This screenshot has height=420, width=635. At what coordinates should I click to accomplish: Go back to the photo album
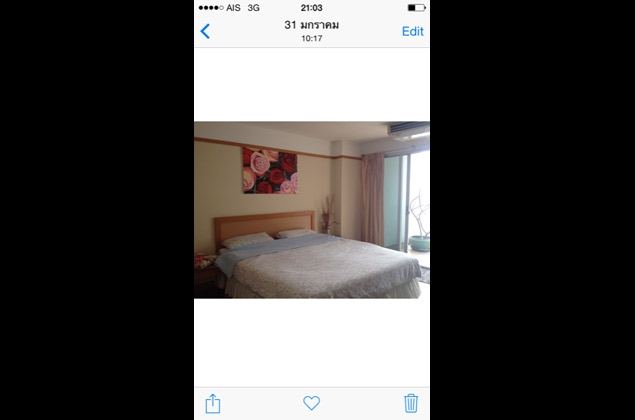(x=206, y=31)
